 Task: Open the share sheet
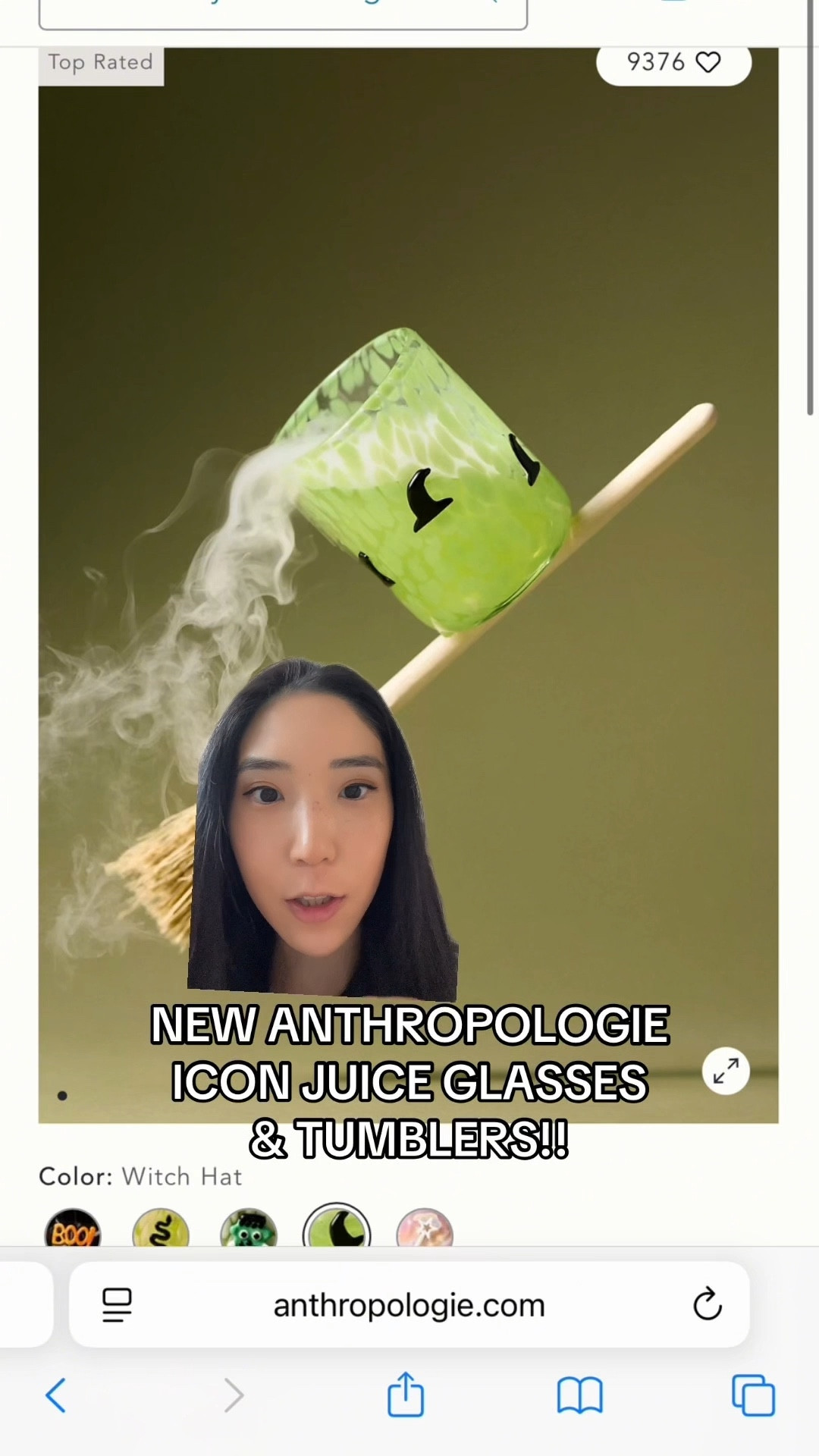tap(406, 1394)
